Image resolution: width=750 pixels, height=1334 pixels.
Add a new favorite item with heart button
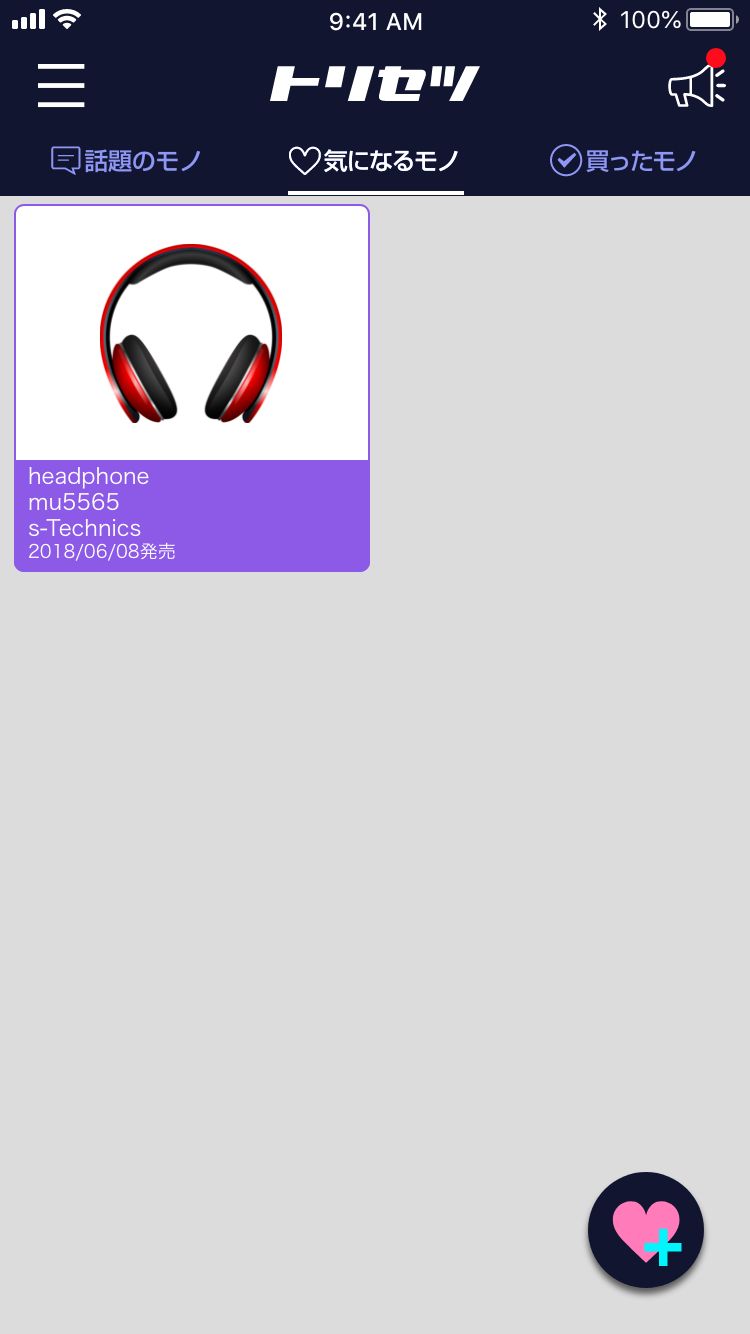pyautogui.click(x=646, y=1230)
